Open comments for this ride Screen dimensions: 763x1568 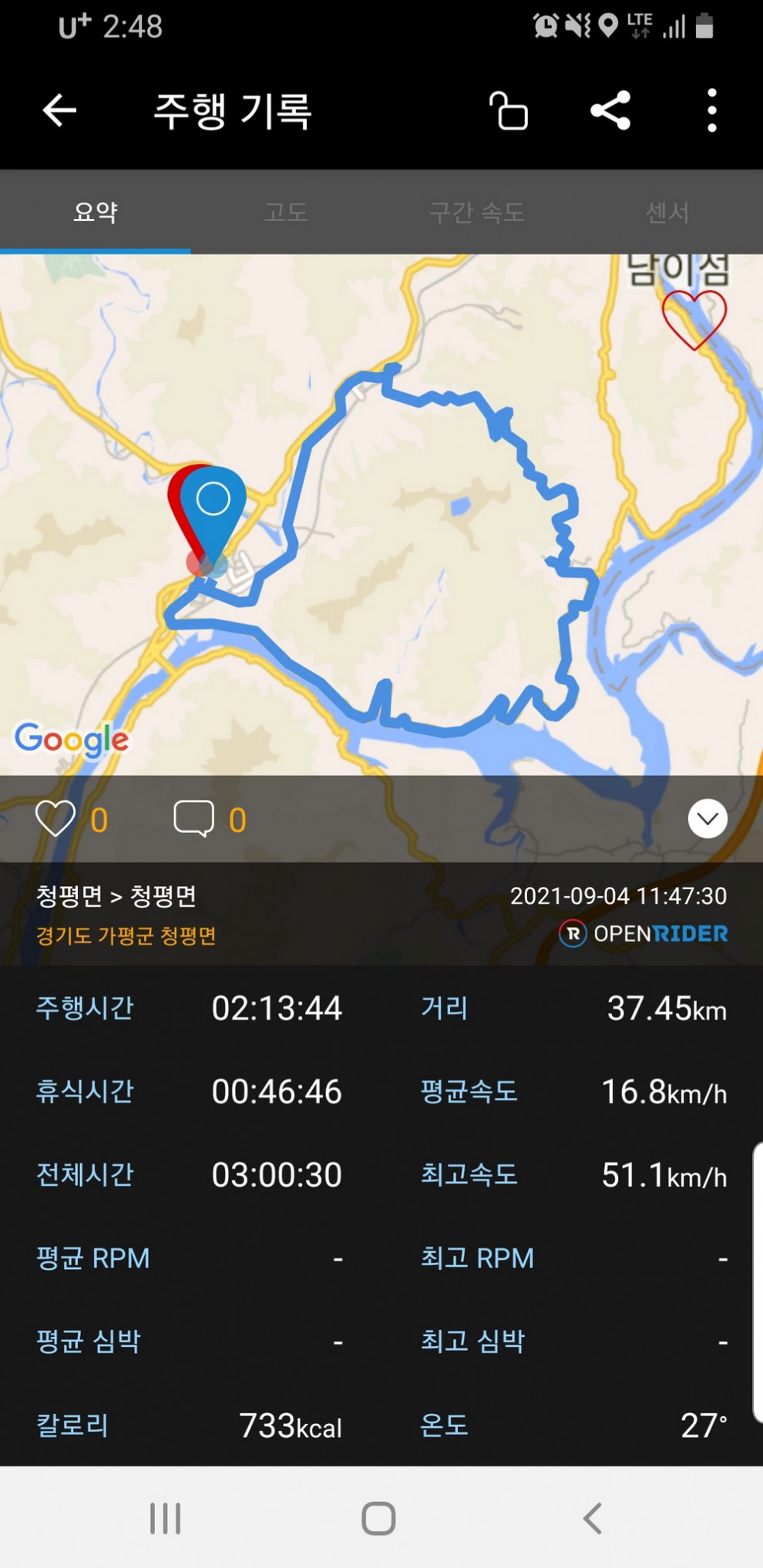pyautogui.click(x=194, y=818)
